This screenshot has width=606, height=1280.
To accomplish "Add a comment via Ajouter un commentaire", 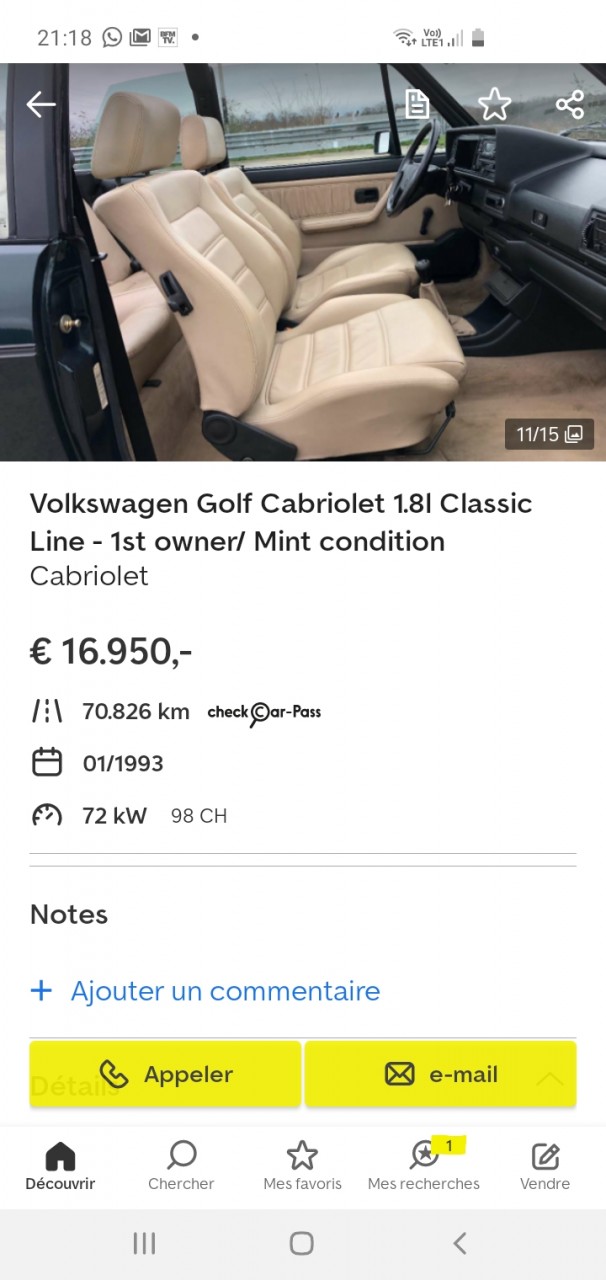I will [x=205, y=991].
